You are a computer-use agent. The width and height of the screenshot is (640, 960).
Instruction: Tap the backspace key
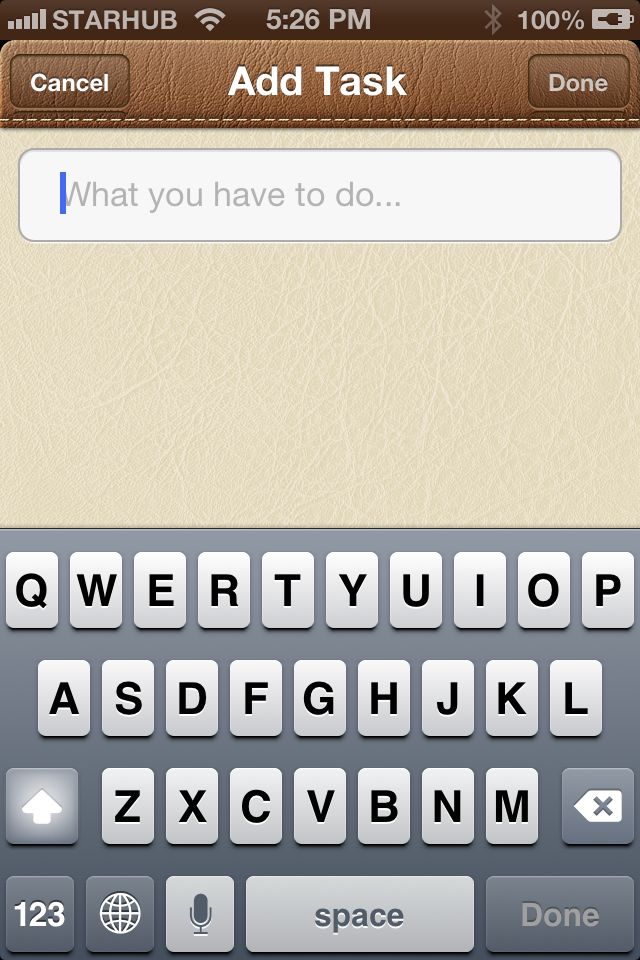[x=598, y=806]
